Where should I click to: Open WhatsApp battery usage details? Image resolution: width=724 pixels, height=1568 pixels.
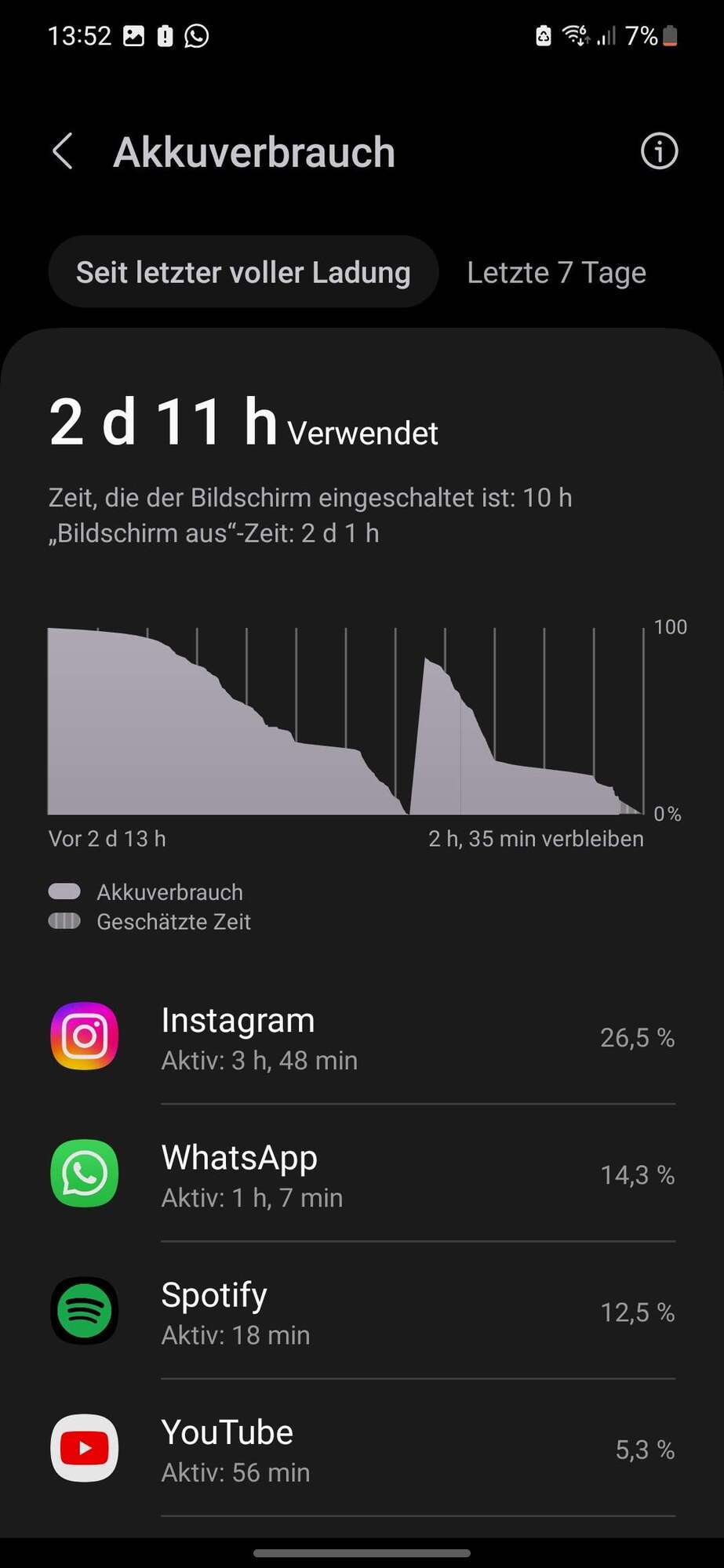pyautogui.click(x=362, y=1174)
